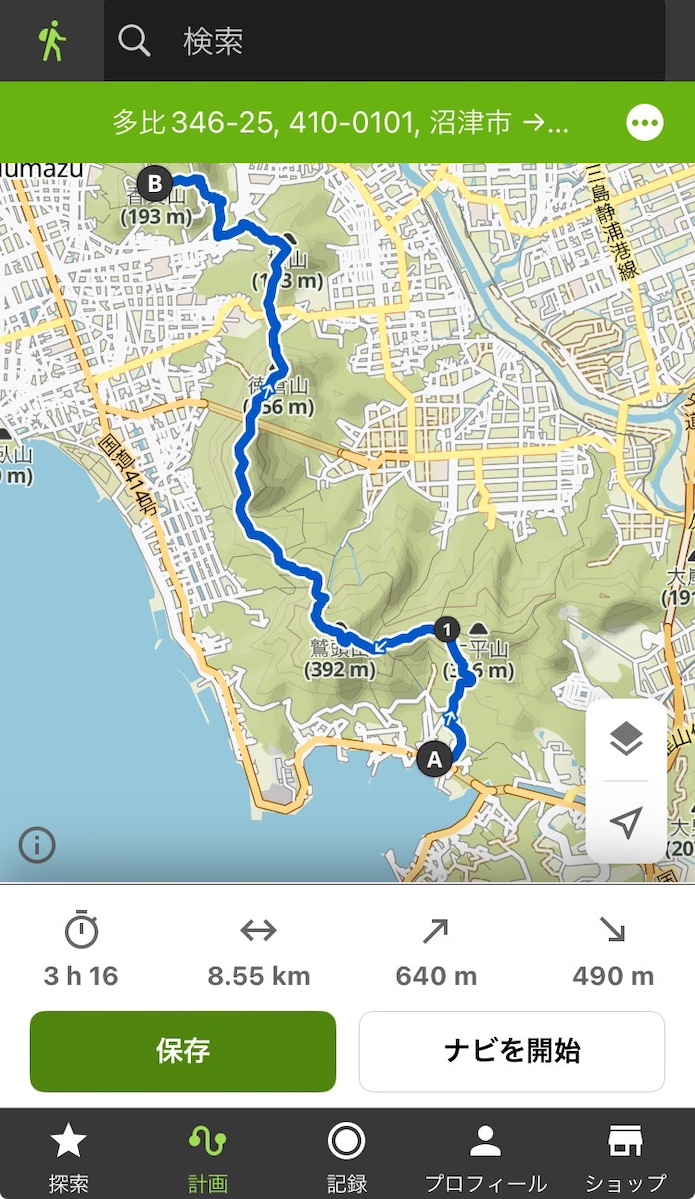Switch to the 計画 plan tab
The image size is (695, 1199).
click(207, 1158)
